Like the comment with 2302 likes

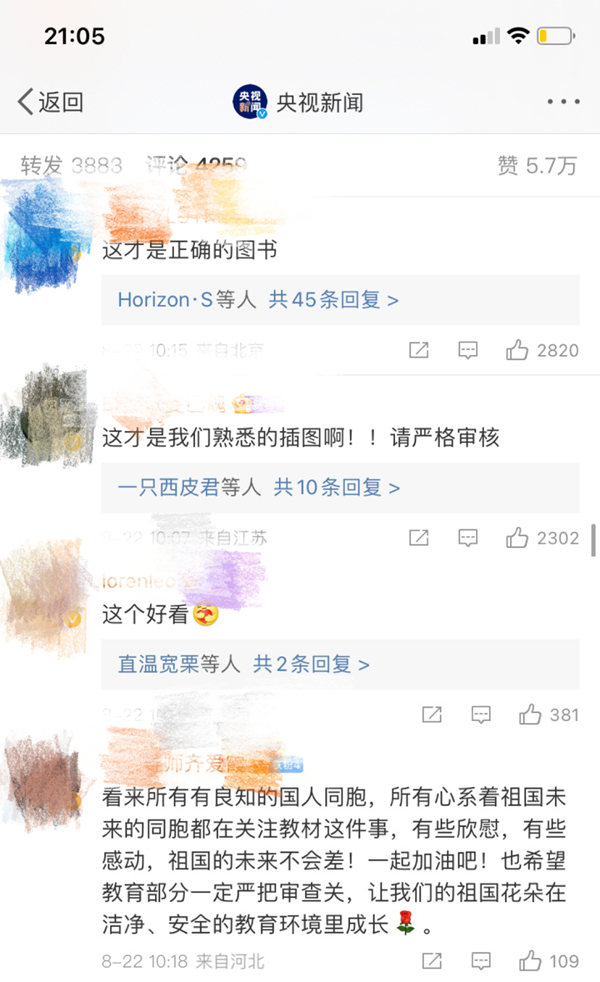pos(518,538)
